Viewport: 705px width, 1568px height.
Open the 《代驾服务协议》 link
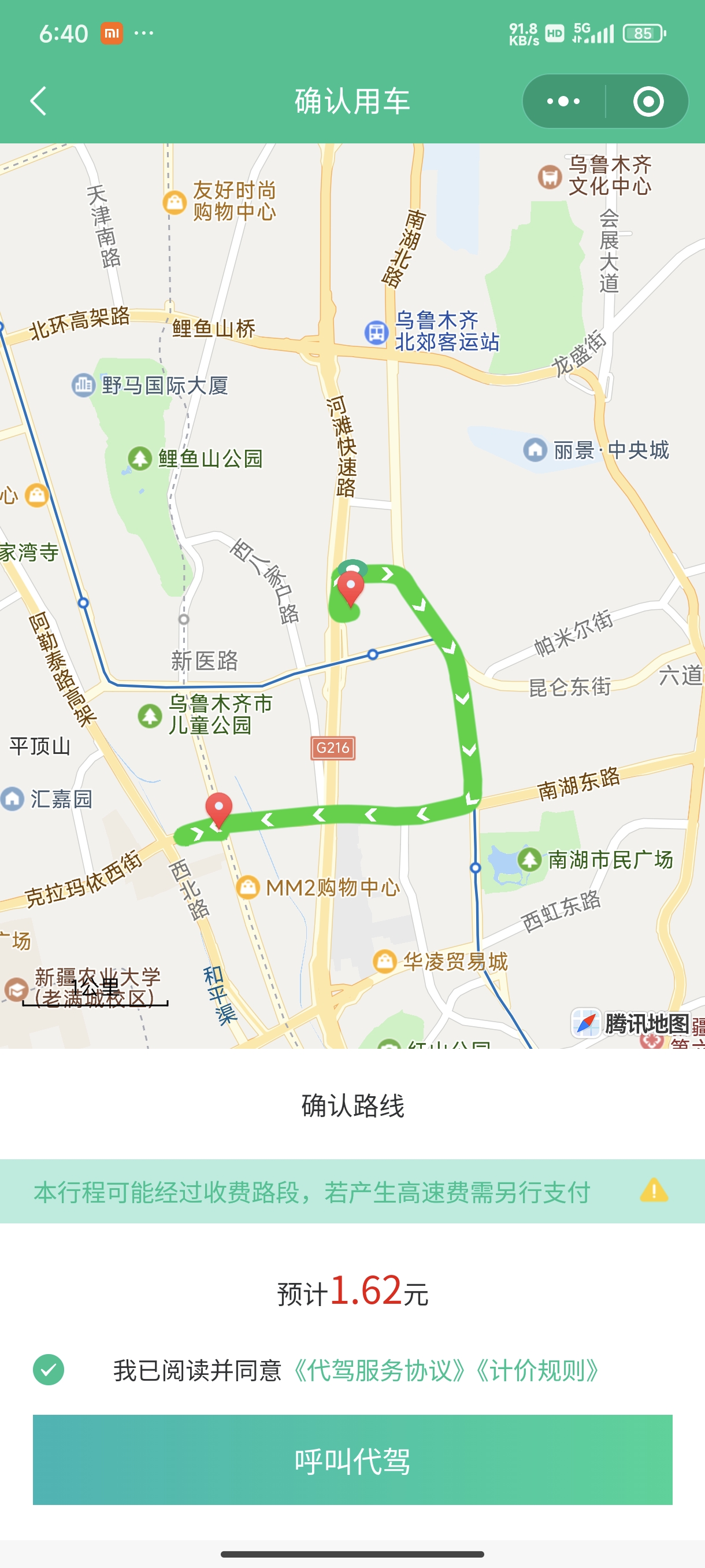tap(379, 1370)
